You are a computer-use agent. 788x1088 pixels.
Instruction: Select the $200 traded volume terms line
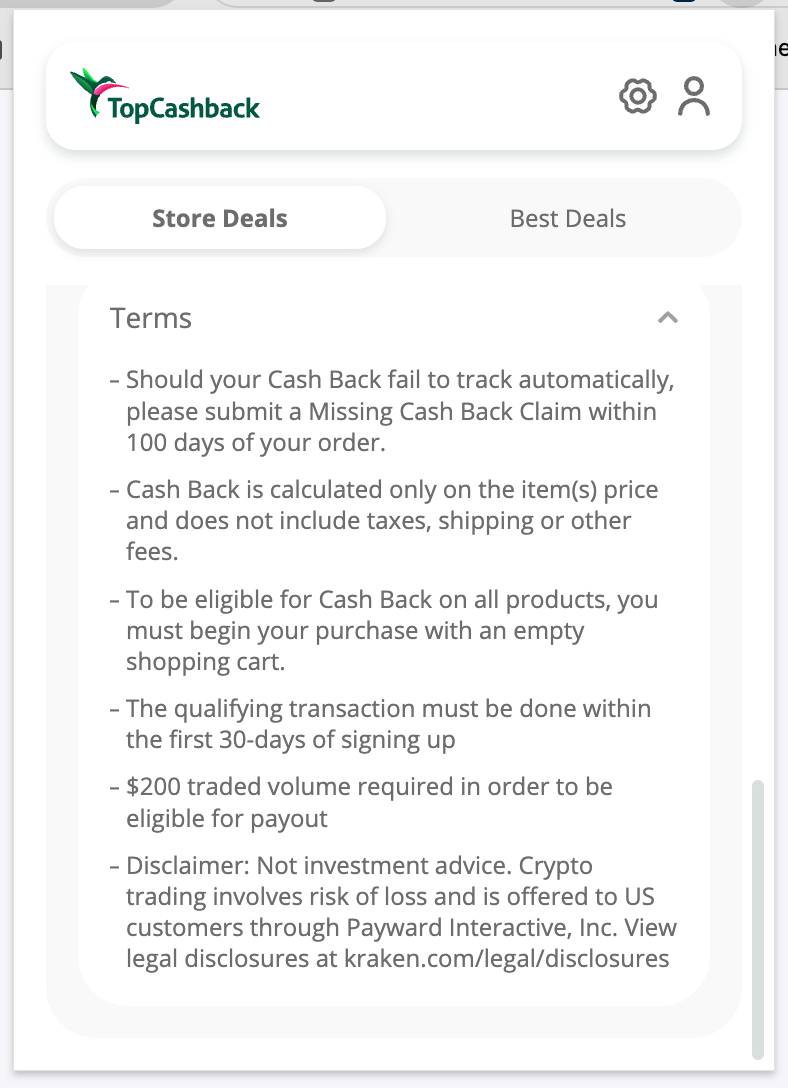pyautogui.click(x=368, y=802)
